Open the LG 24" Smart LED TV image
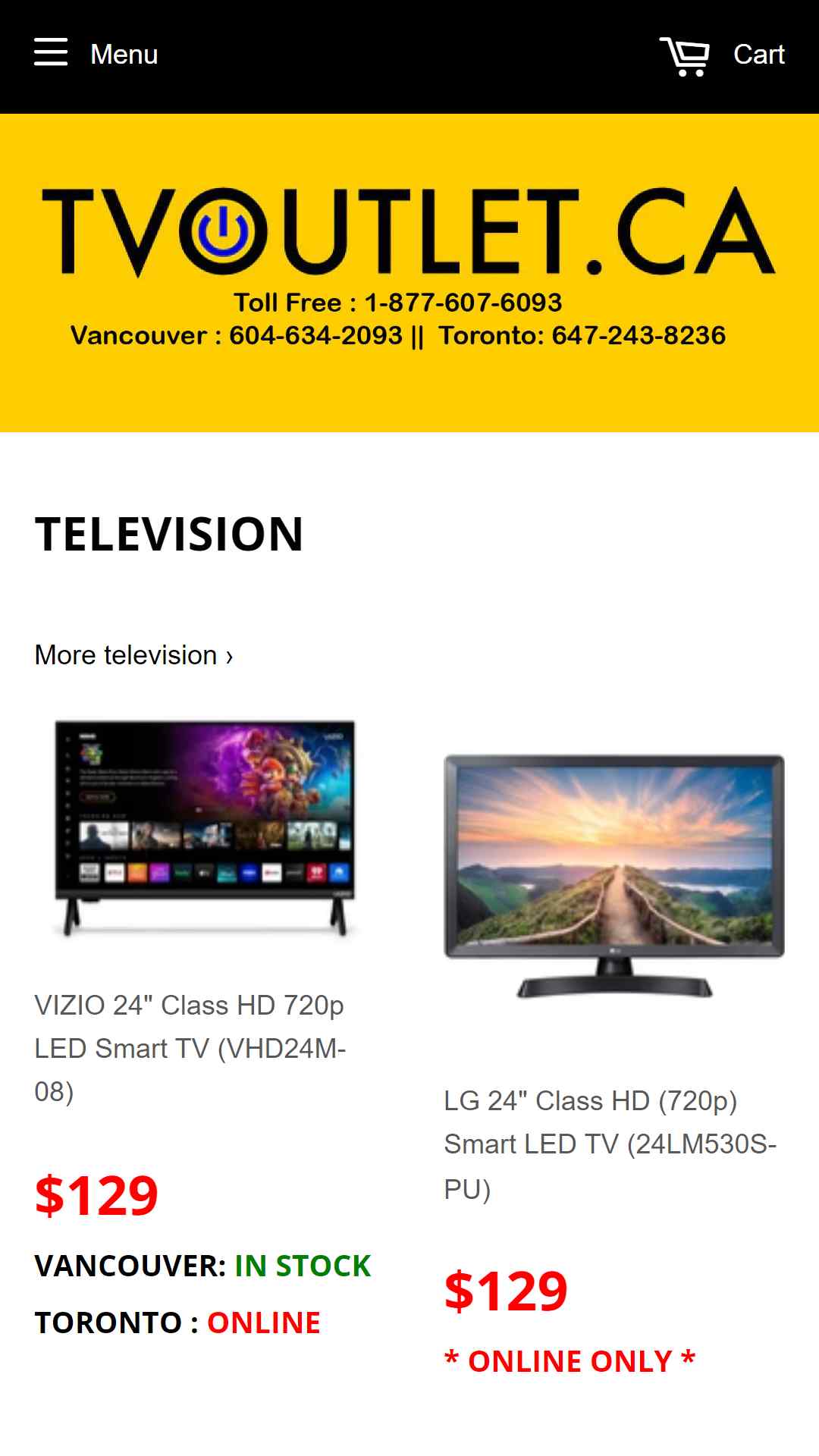This screenshot has width=819, height=1456. pyautogui.click(x=614, y=876)
